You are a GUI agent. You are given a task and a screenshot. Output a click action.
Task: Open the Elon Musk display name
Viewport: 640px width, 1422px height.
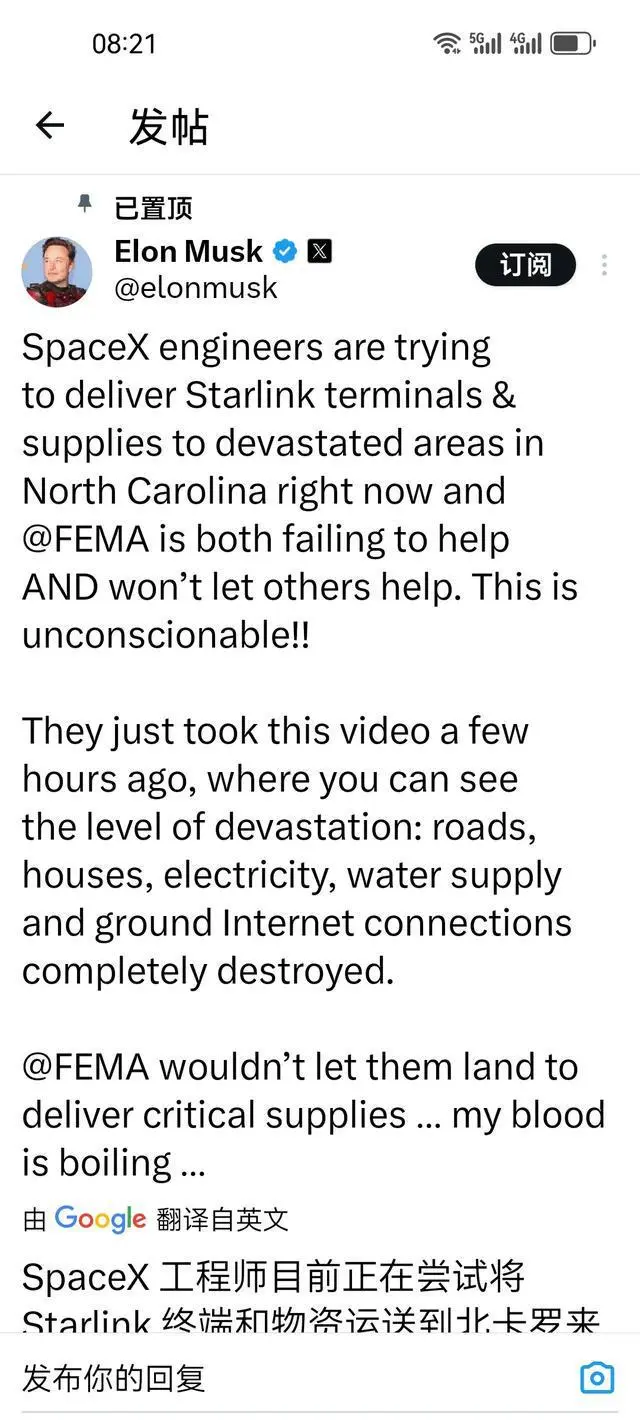(188, 251)
